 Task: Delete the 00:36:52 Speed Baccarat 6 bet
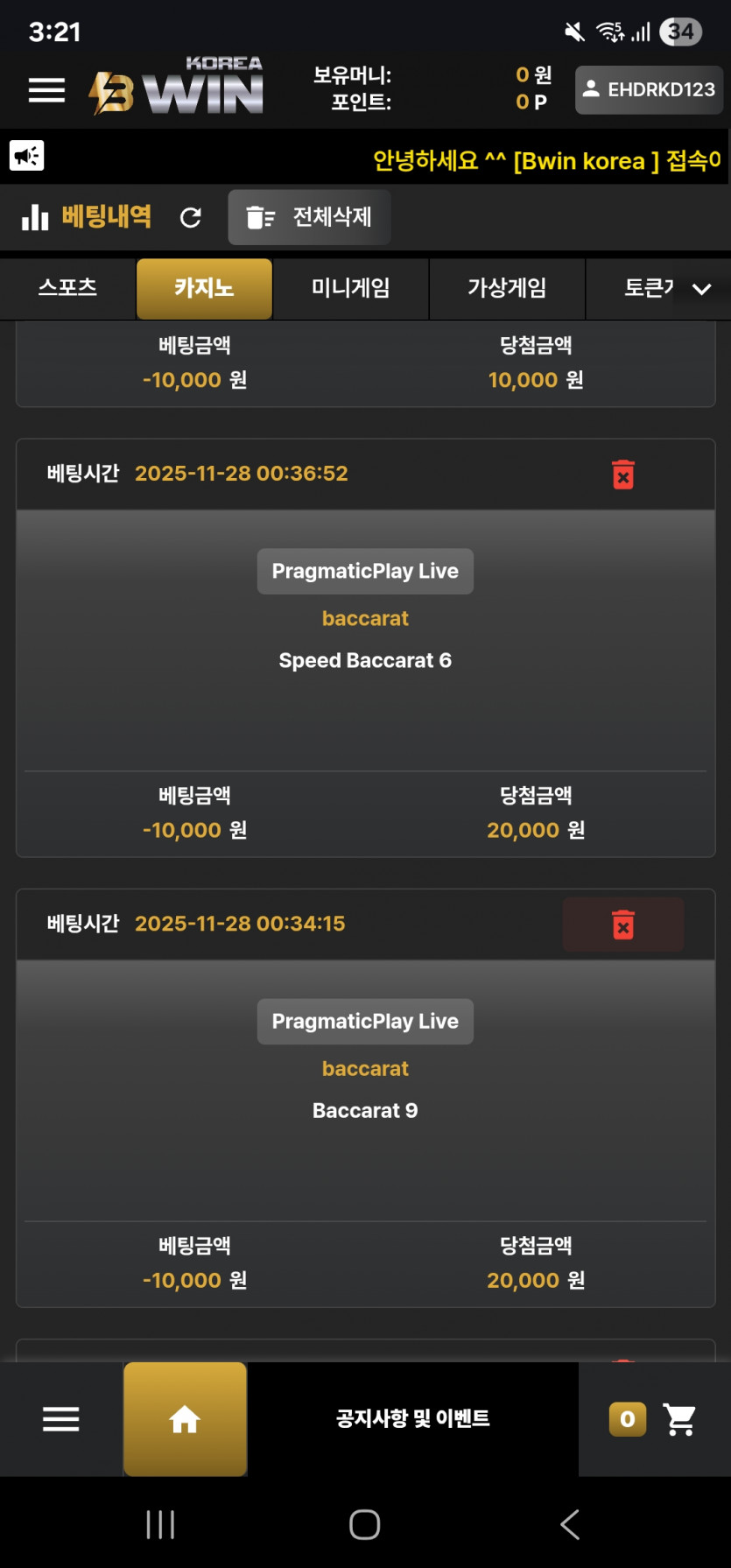coord(623,475)
